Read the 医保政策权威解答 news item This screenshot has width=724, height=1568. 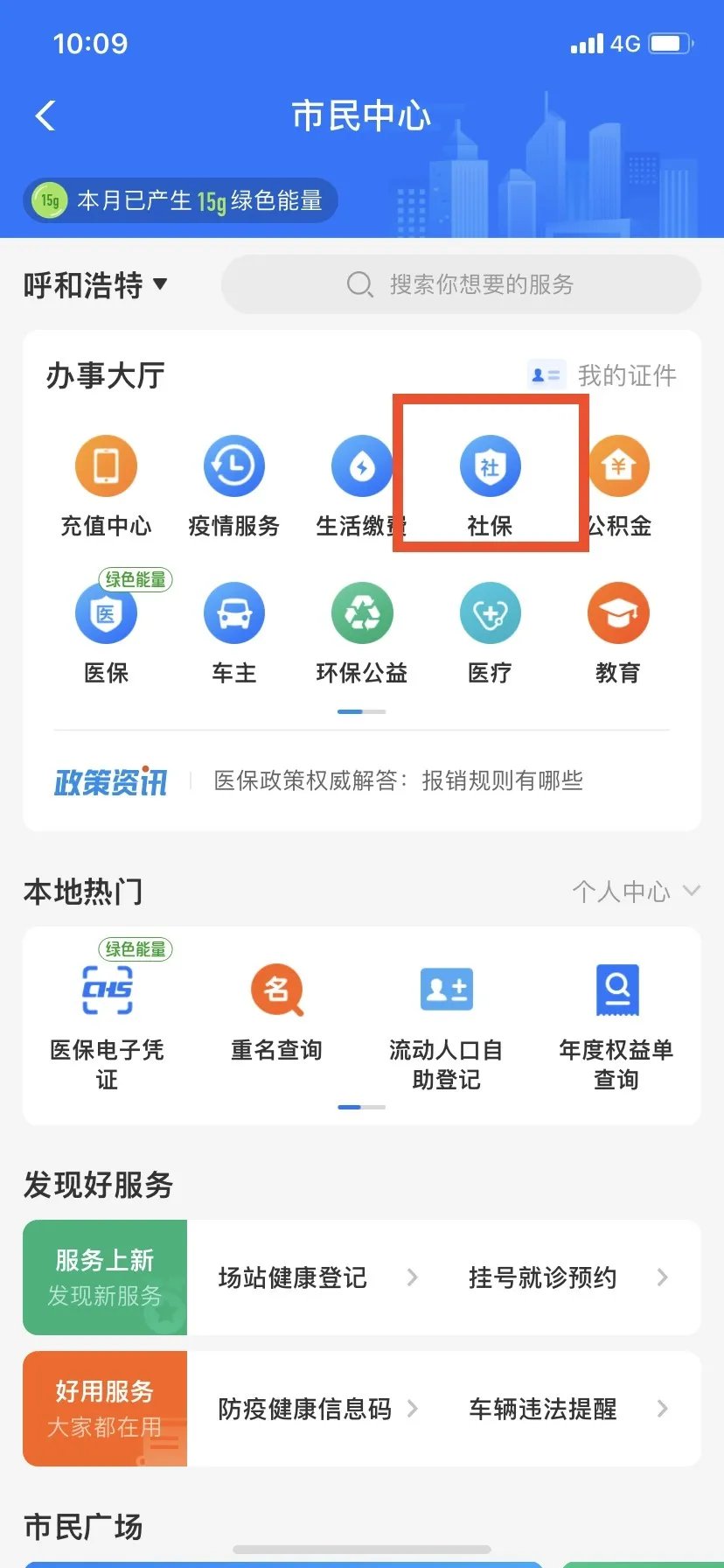398,780
